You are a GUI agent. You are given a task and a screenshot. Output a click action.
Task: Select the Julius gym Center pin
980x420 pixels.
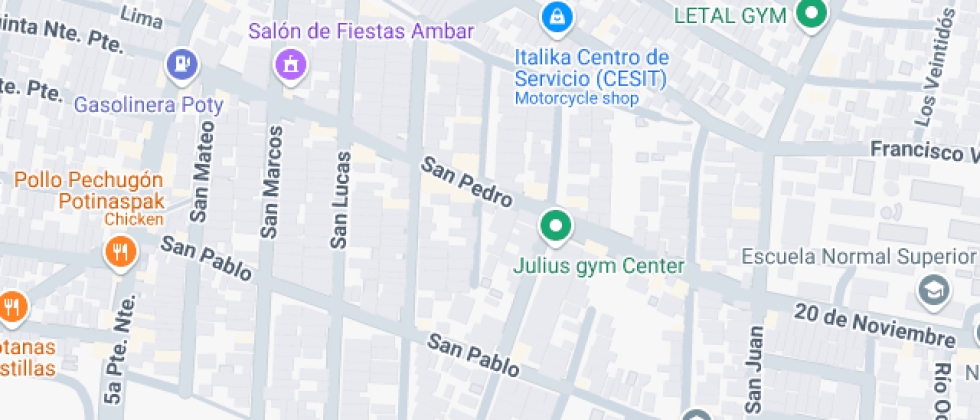coord(555,225)
